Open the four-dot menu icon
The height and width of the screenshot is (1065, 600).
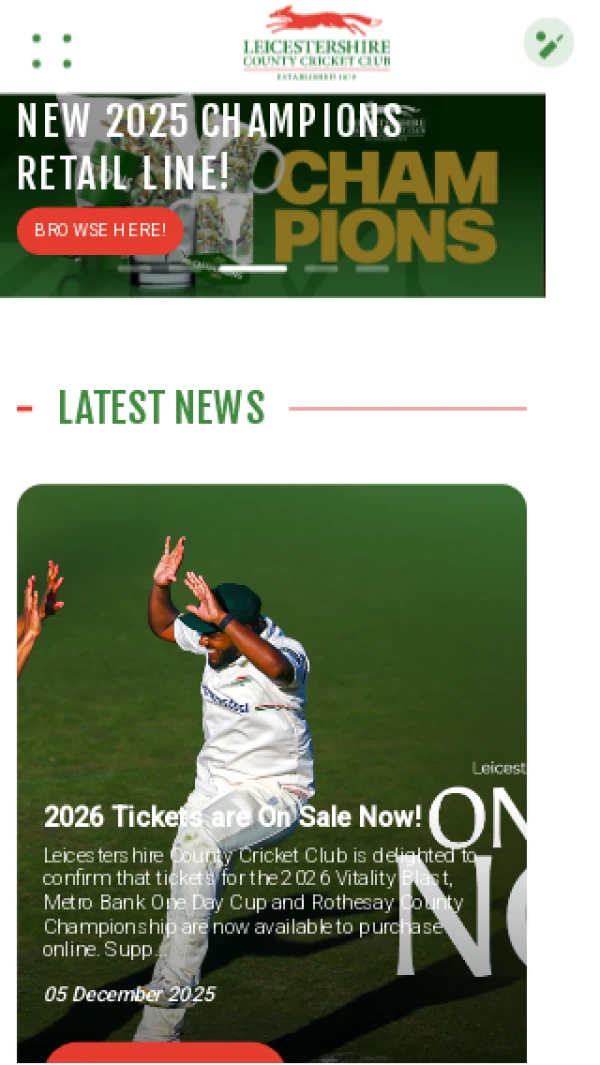[52, 51]
